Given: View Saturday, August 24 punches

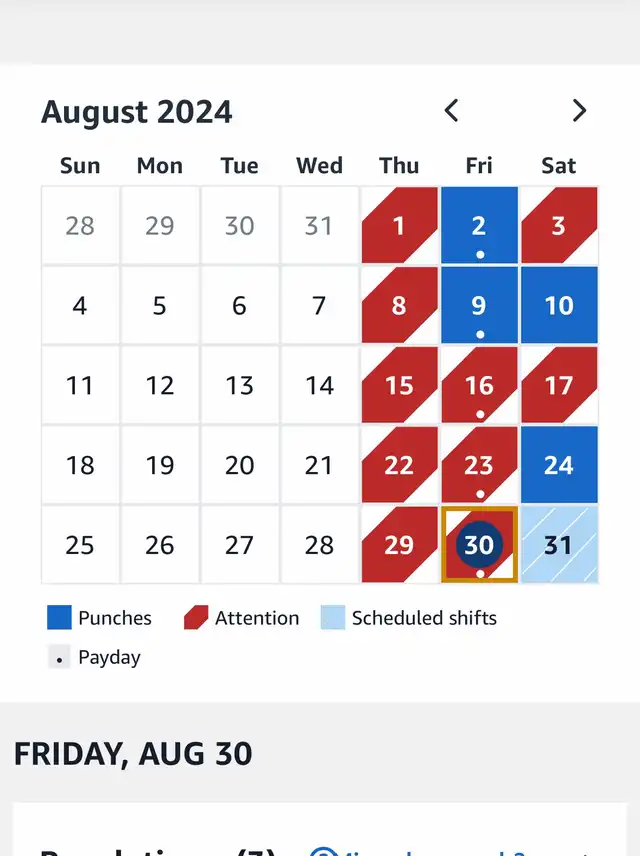Looking at the screenshot, I should 559,465.
